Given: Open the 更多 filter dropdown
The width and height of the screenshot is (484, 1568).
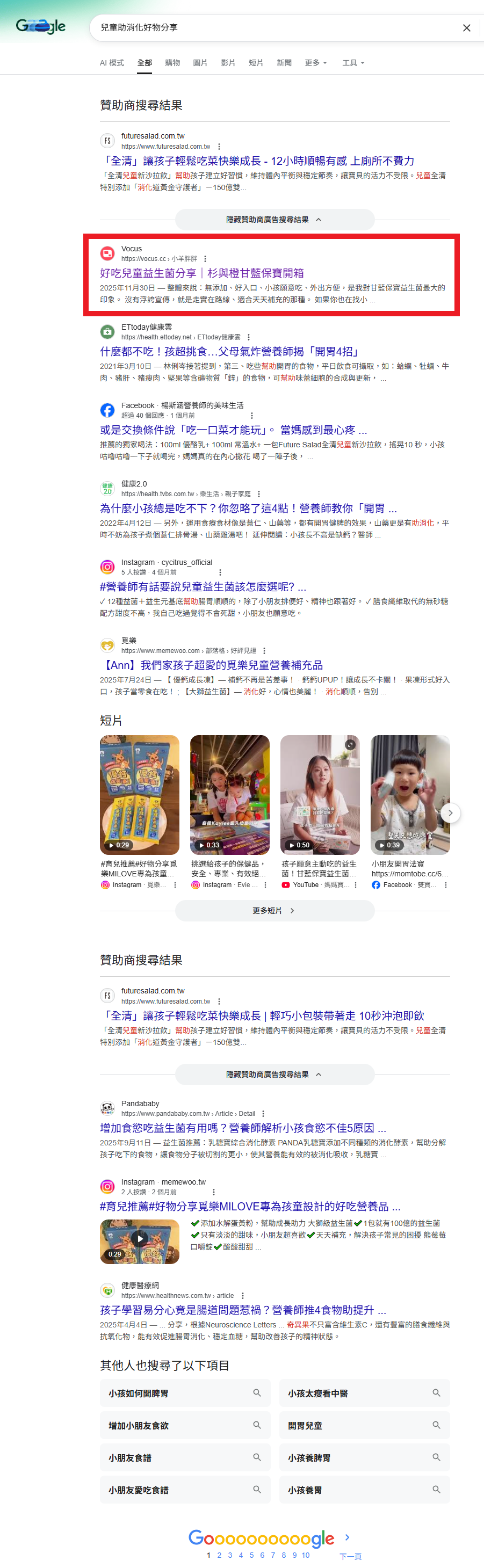Looking at the screenshot, I should point(315,63).
